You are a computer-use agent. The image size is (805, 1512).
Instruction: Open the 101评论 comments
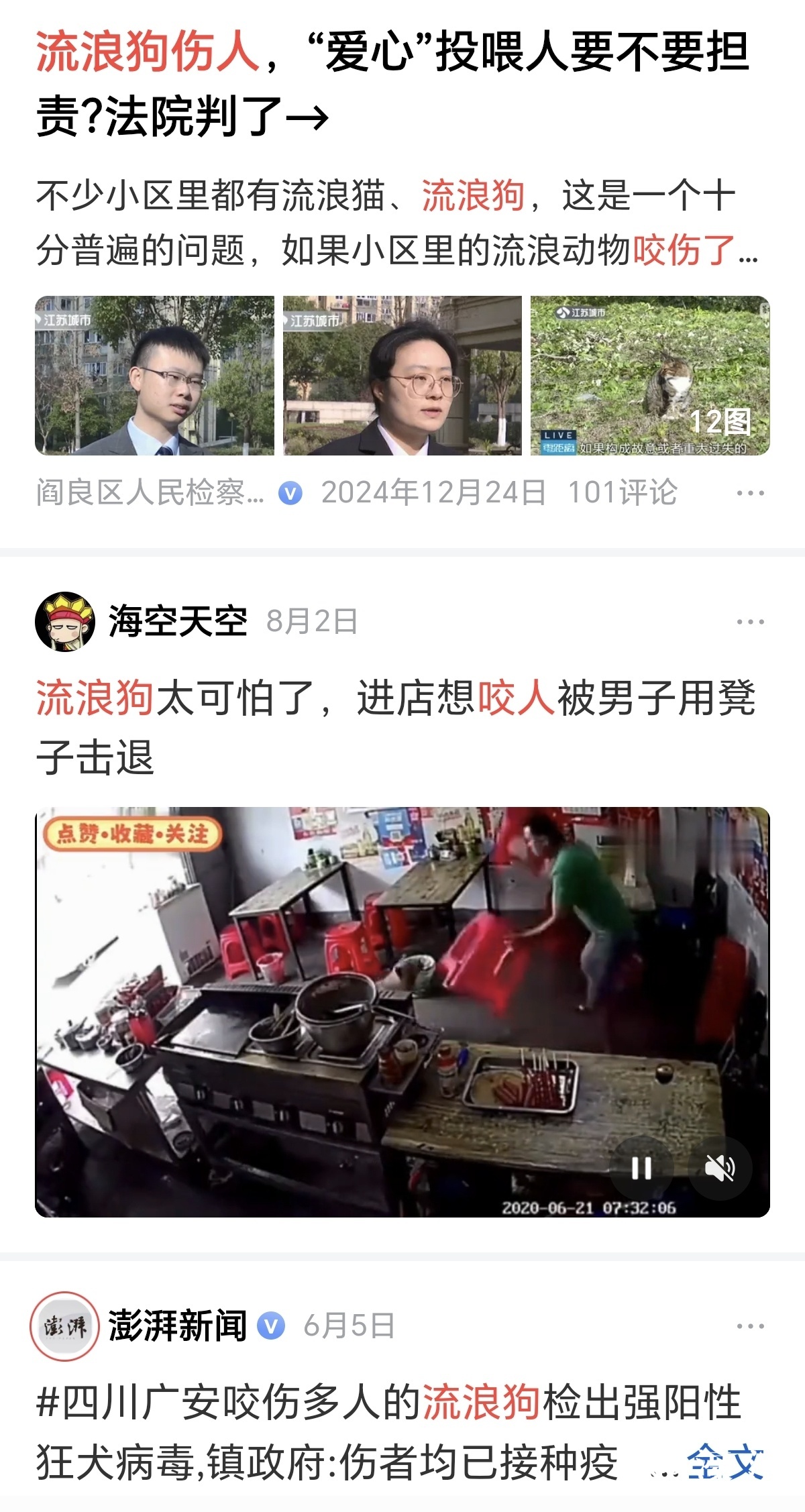[623, 492]
